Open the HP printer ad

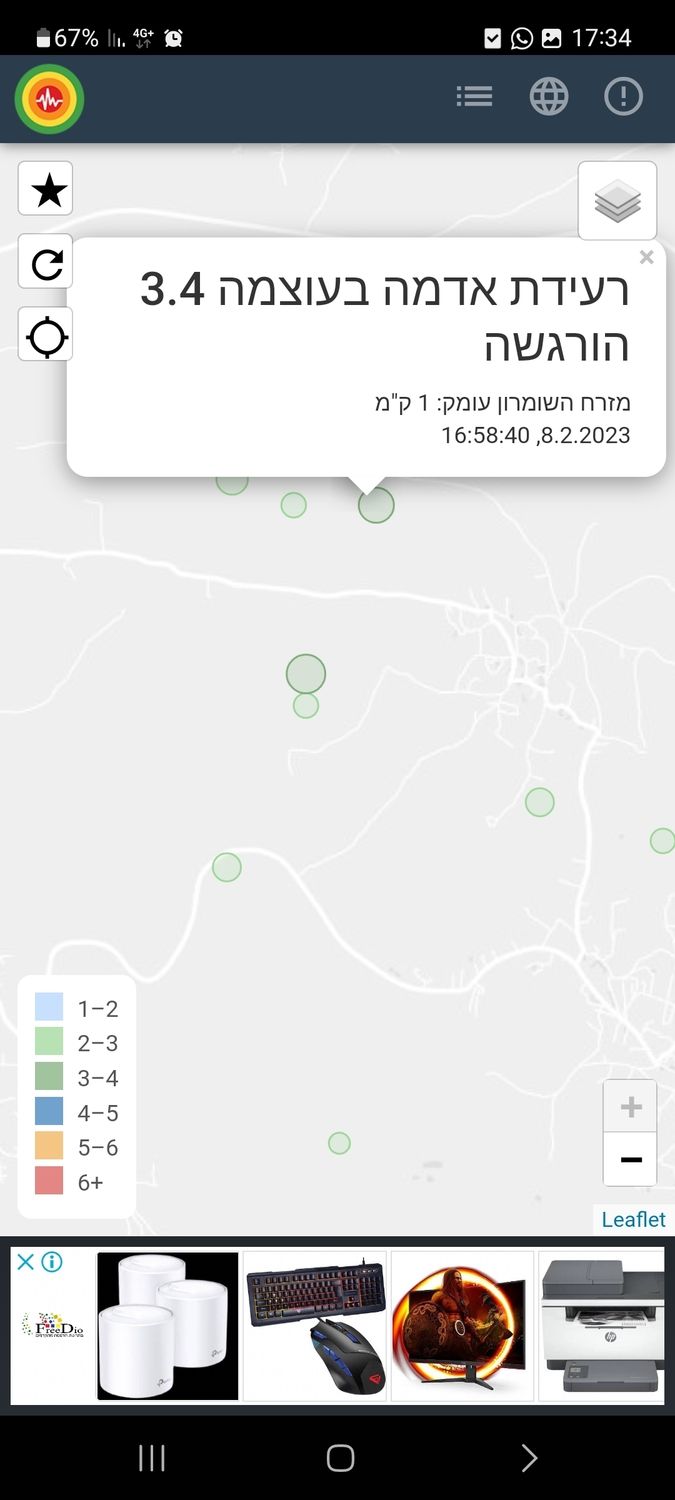(600, 1325)
